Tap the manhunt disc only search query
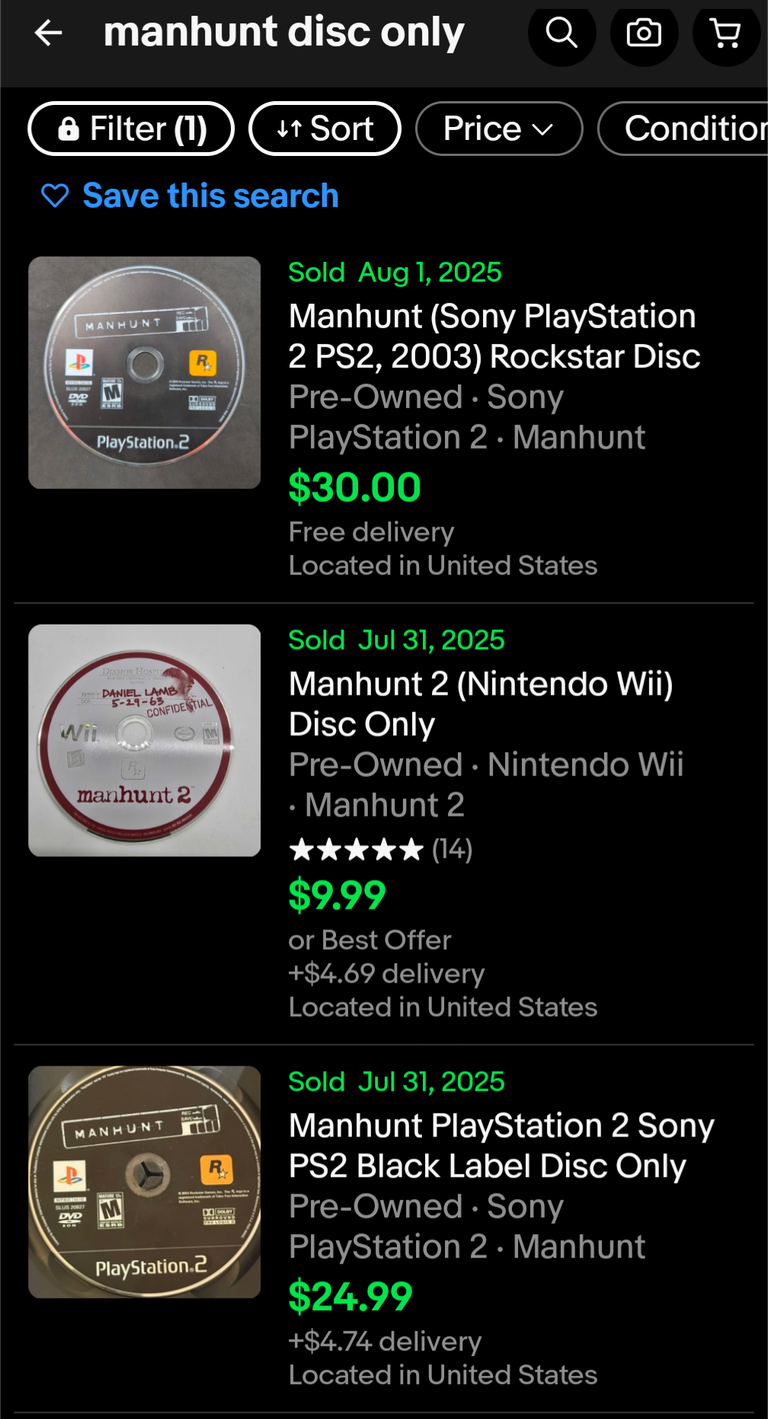Viewport: 768px width, 1419px height. 284,33
